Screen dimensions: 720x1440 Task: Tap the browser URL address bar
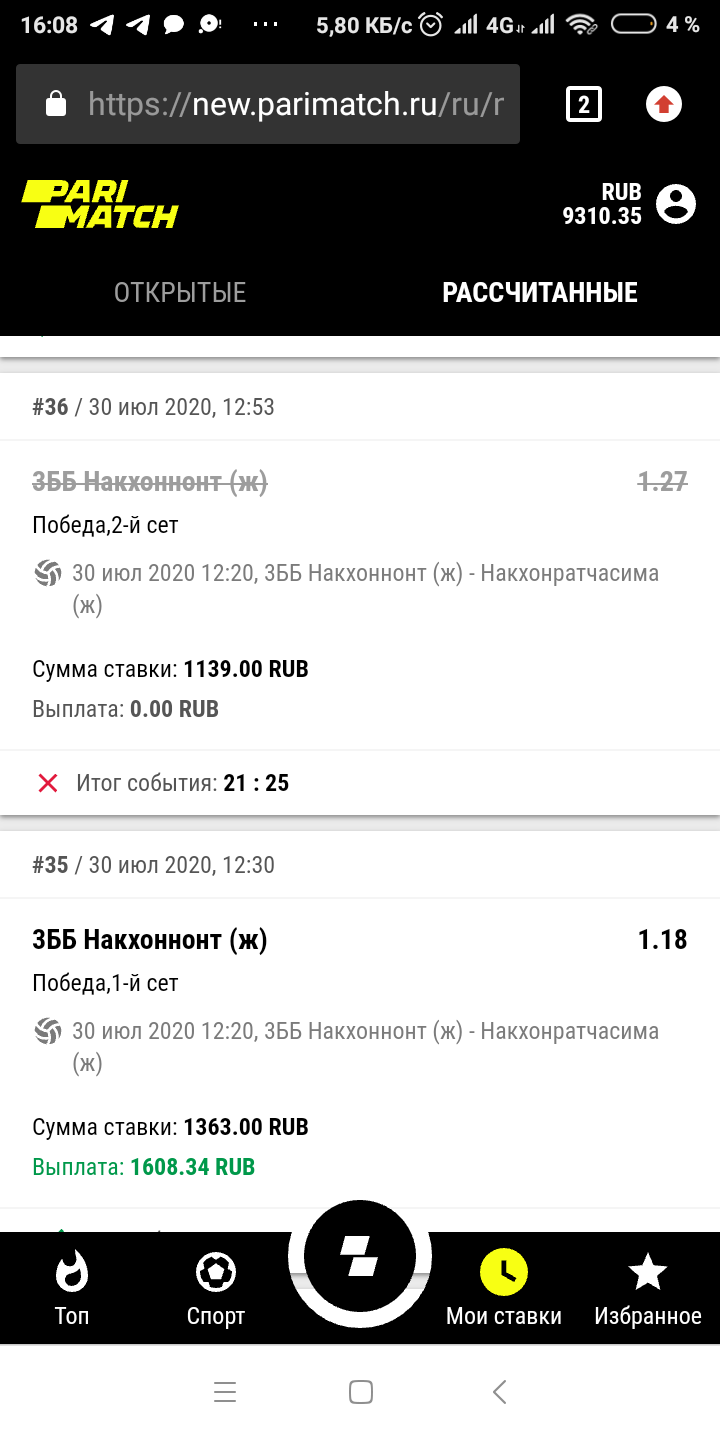point(268,104)
